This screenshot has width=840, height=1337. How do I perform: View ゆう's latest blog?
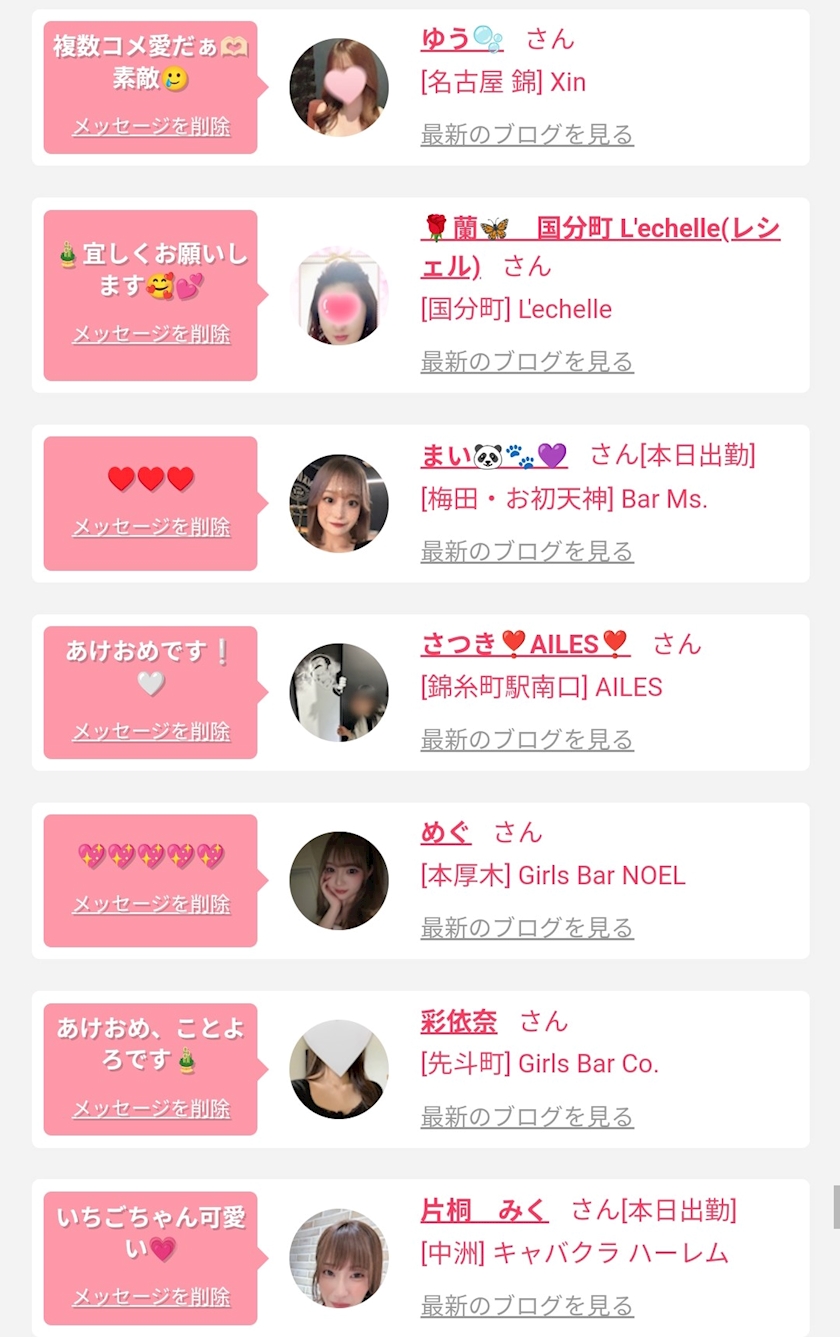tap(527, 134)
